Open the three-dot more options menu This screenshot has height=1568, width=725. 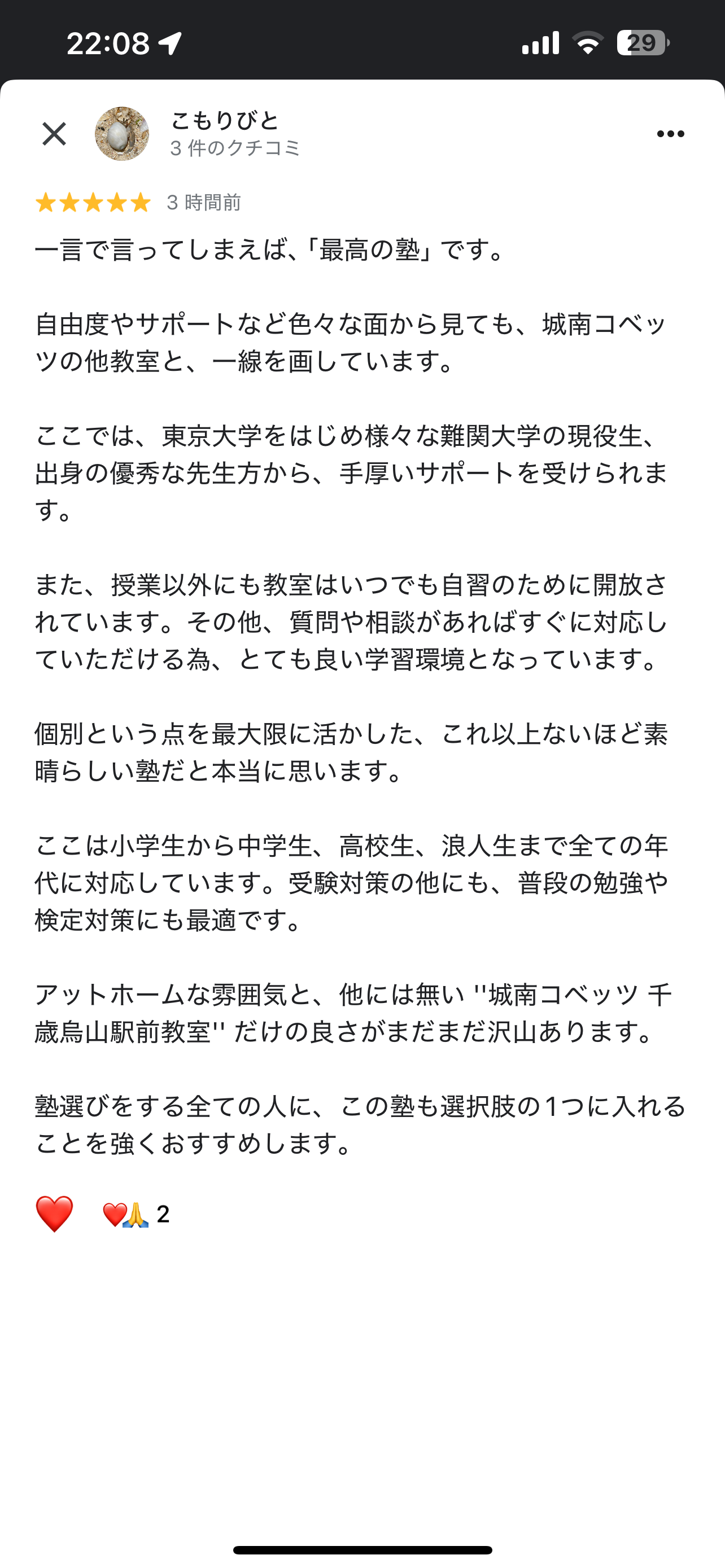click(x=670, y=134)
